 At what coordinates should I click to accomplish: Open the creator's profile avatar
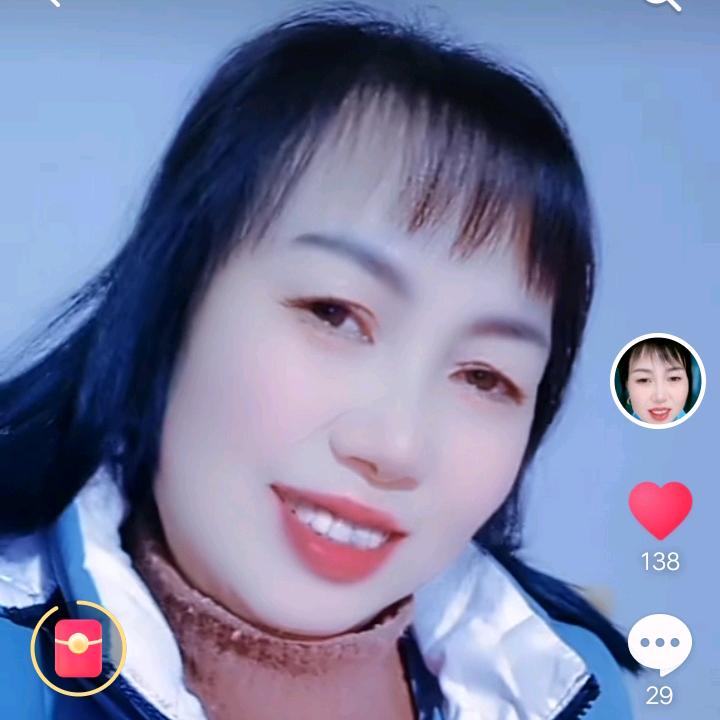pos(658,381)
